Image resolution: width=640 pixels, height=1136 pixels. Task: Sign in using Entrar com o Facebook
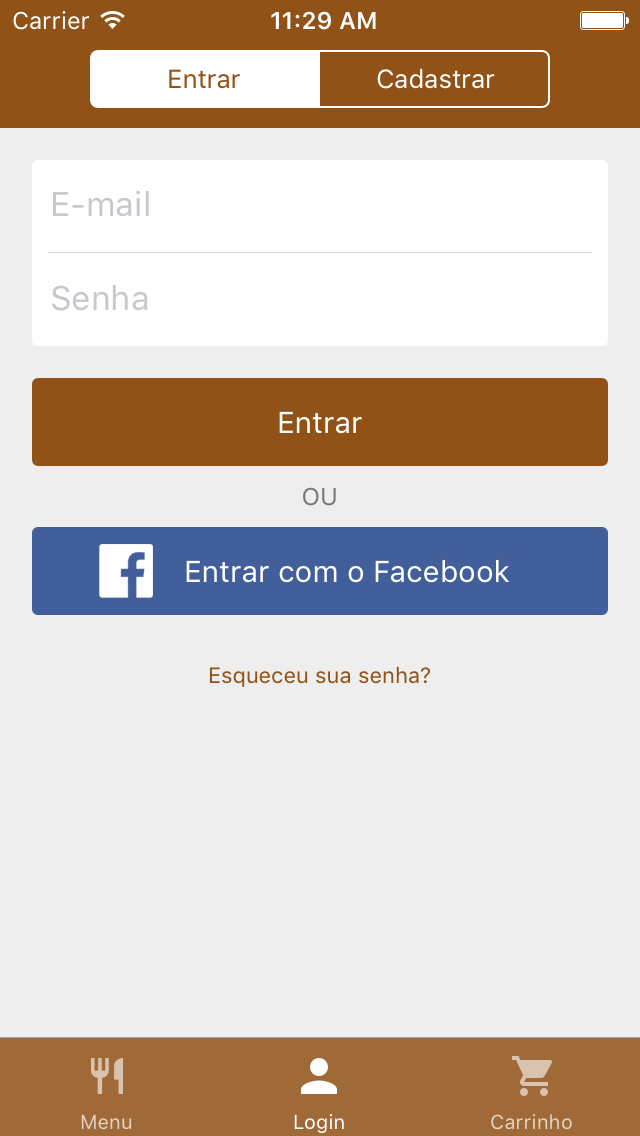pyautogui.click(x=320, y=571)
